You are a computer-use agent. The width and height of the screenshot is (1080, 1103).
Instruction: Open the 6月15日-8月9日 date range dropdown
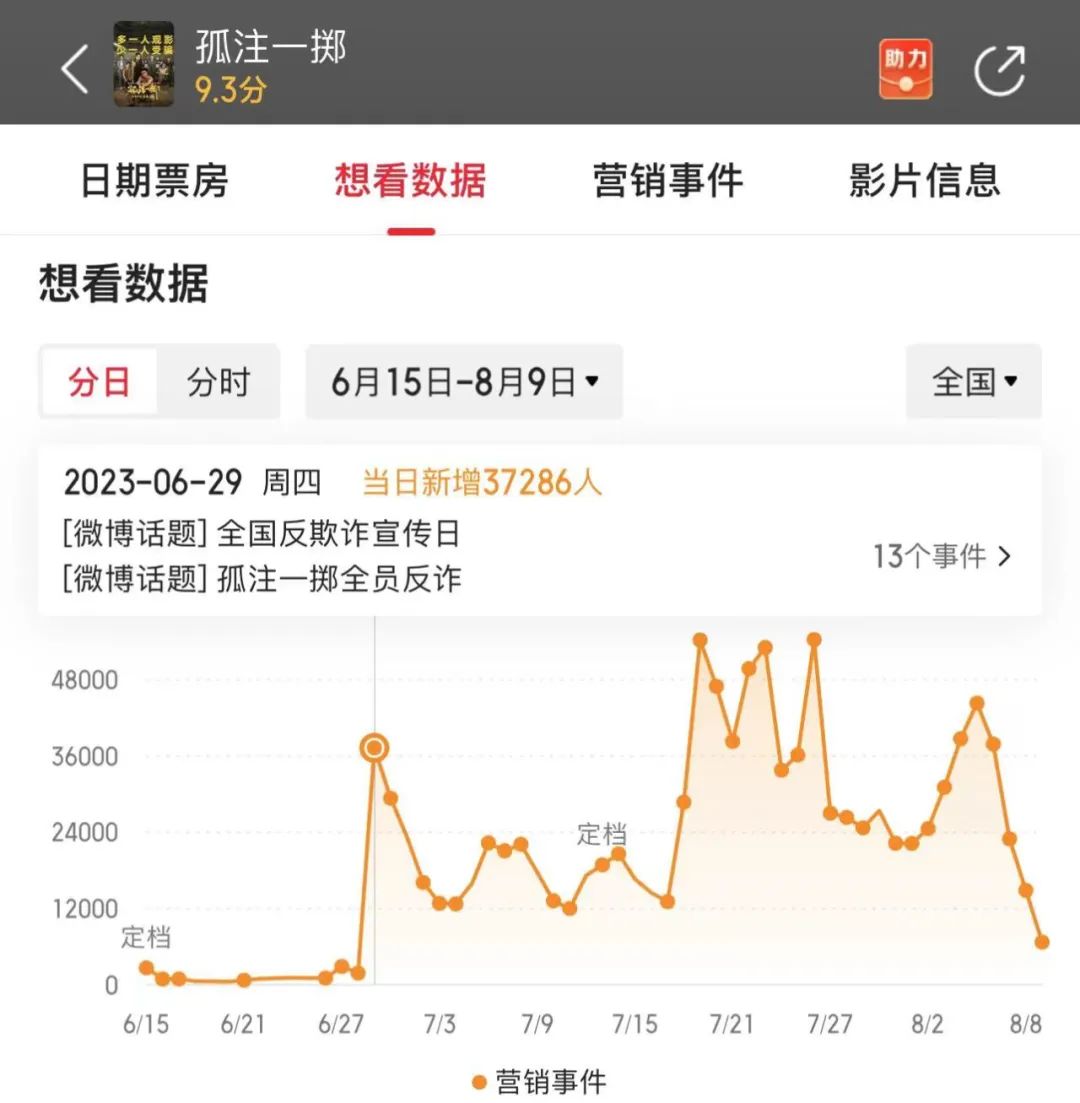pyautogui.click(x=464, y=382)
